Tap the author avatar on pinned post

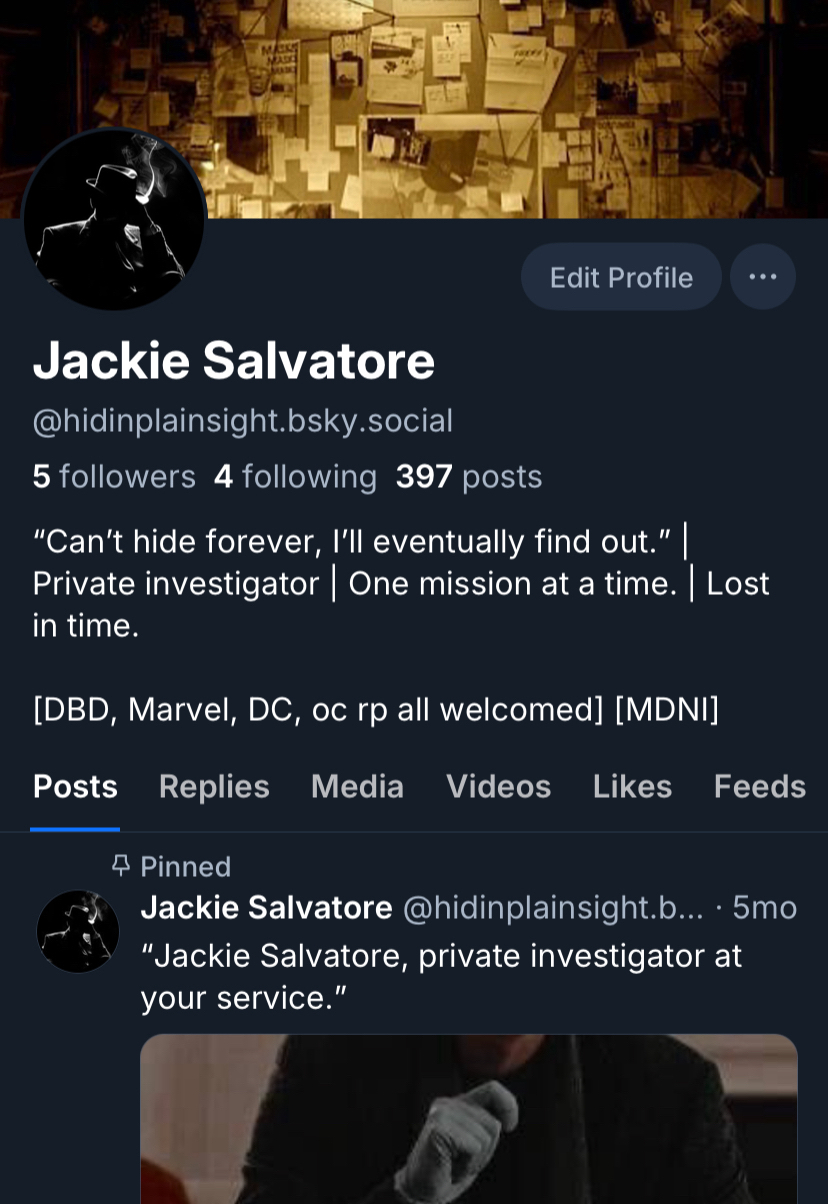coord(78,931)
